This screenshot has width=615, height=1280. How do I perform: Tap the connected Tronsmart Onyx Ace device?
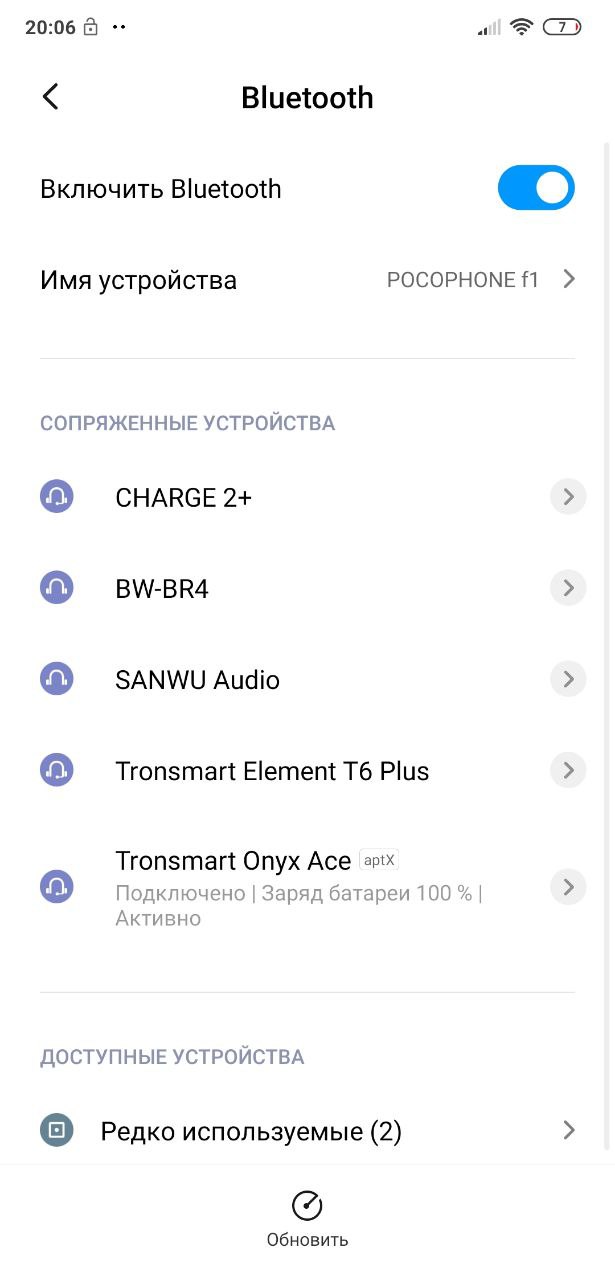pos(290,887)
